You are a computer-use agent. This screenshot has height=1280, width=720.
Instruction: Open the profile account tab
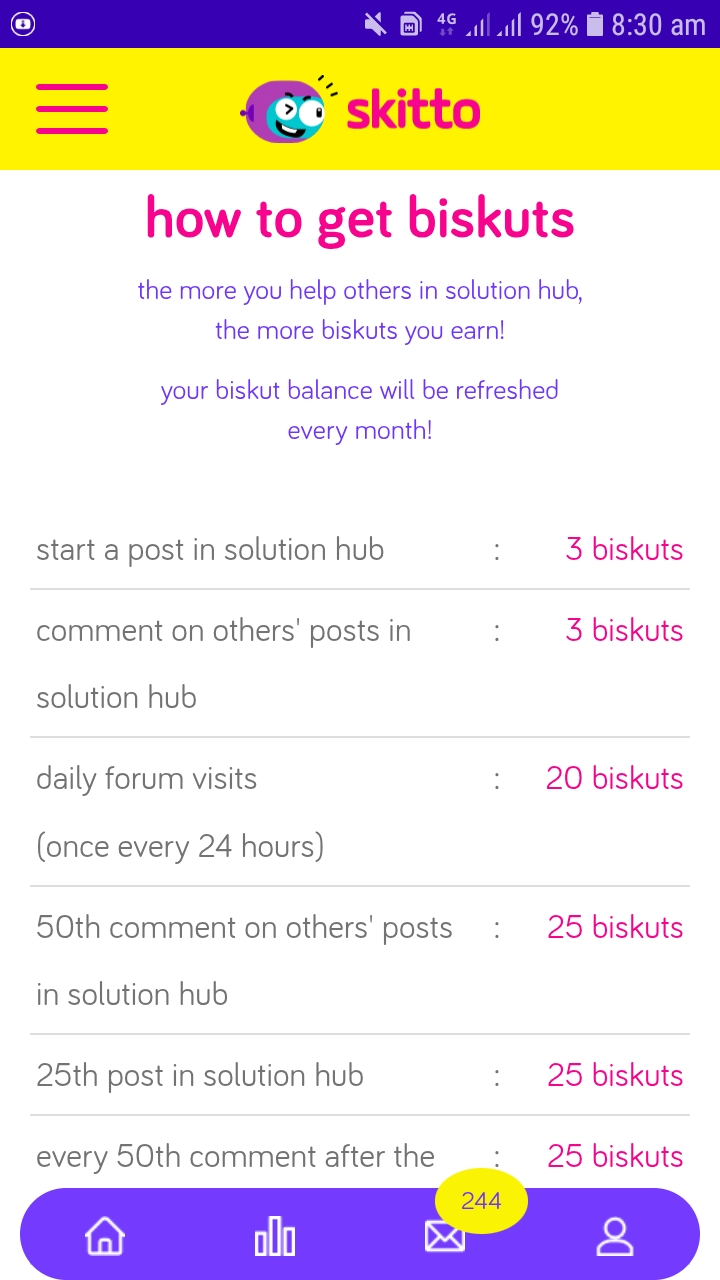pos(615,1236)
